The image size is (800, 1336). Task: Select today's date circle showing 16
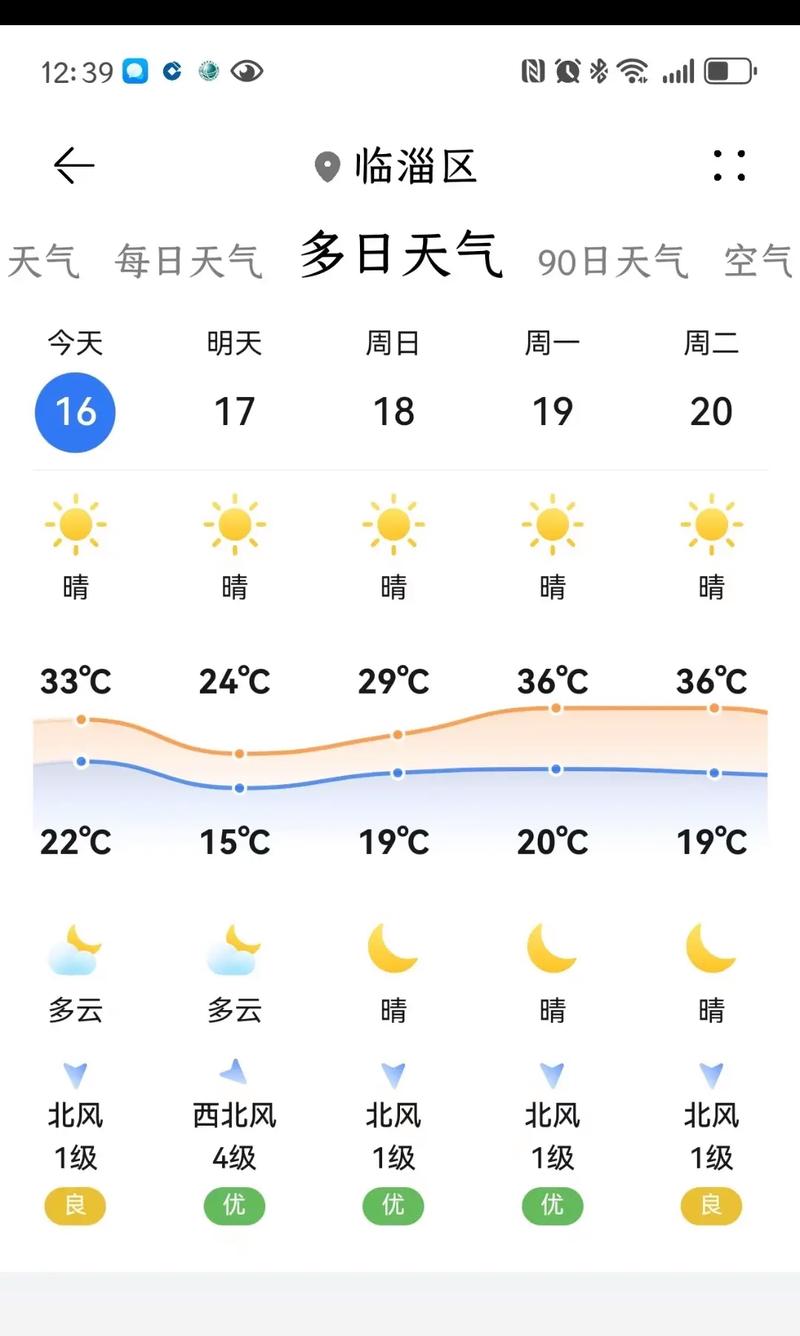click(x=75, y=411)
